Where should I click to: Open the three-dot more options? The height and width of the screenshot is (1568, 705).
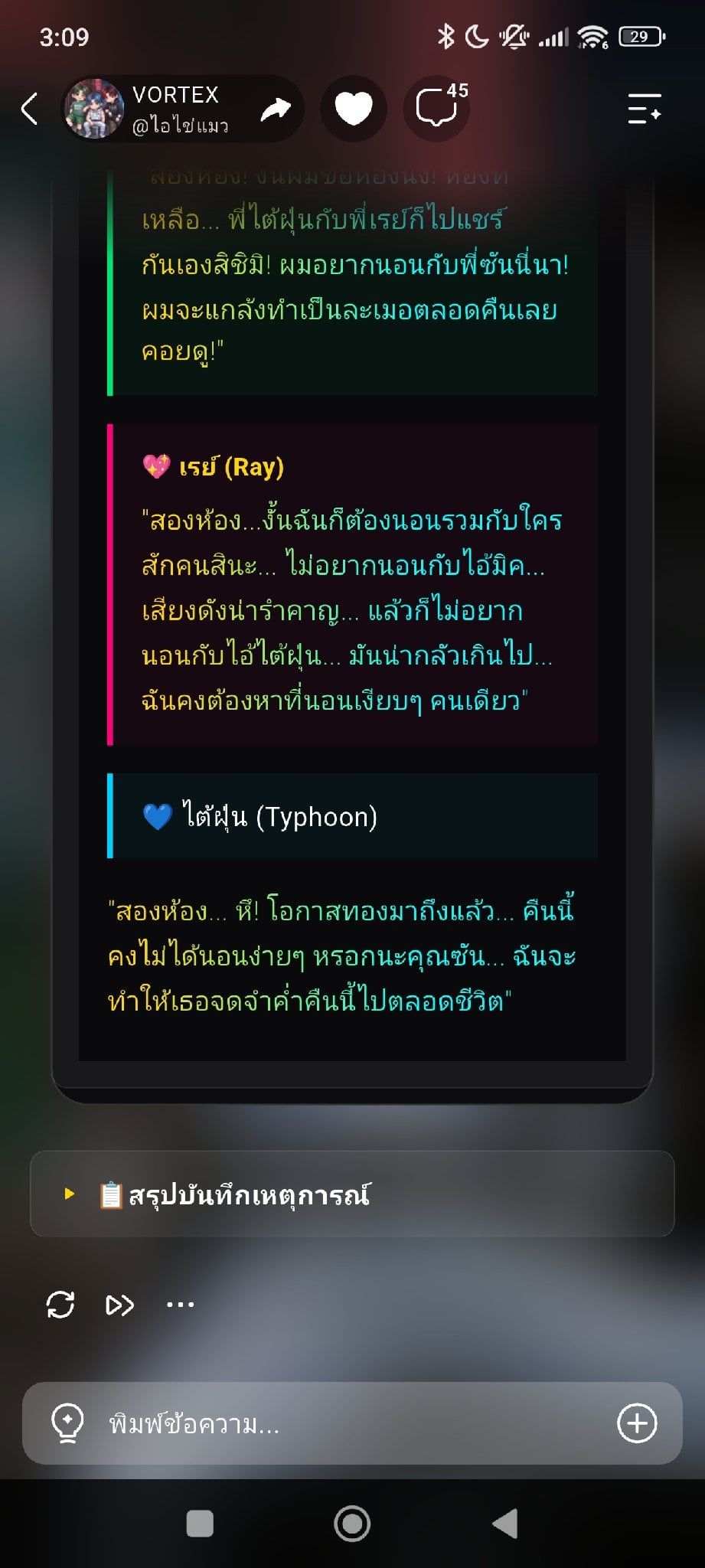(x=180, y=1305)
